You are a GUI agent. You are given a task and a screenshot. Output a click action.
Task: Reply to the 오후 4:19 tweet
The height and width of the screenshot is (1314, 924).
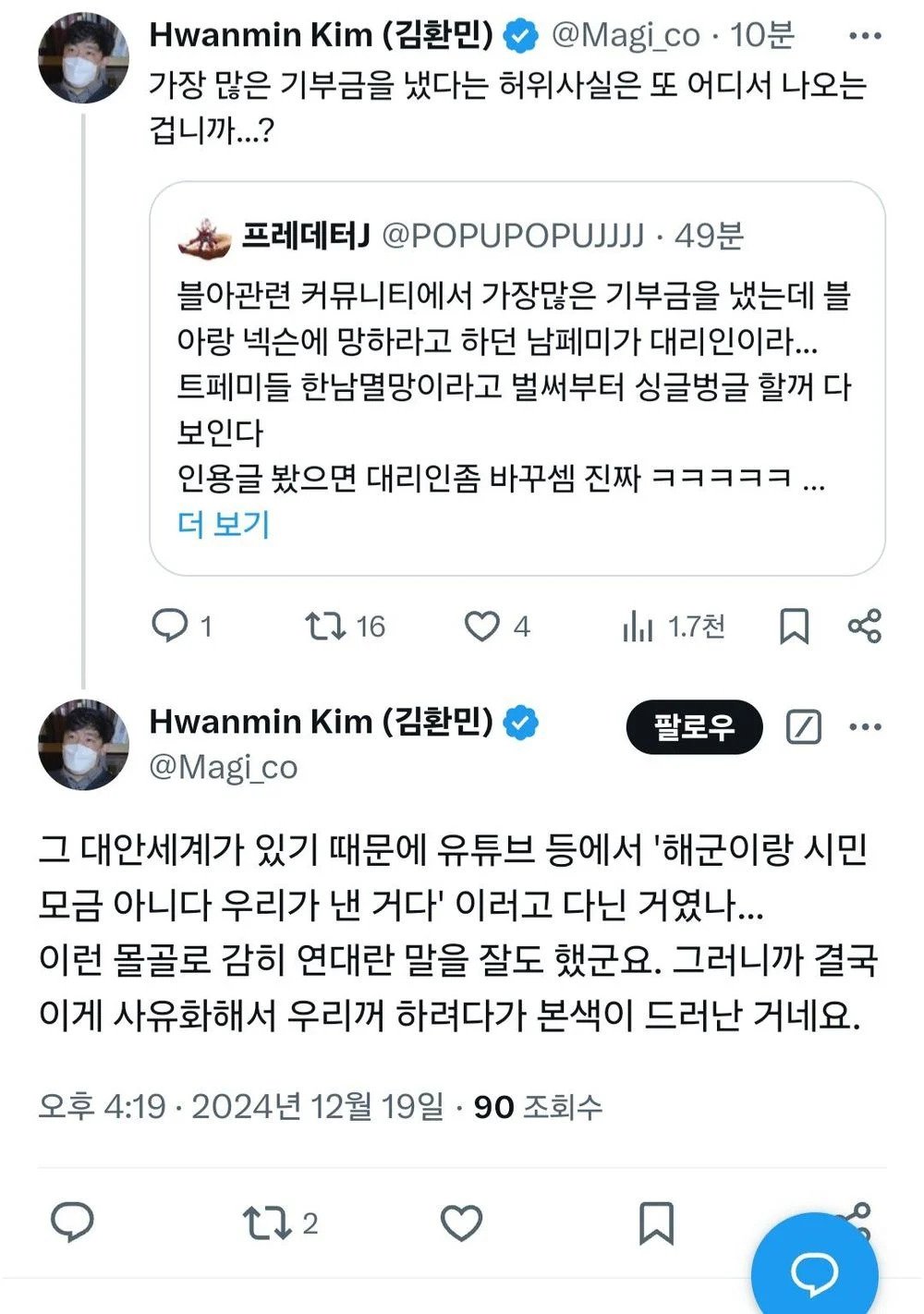pyautogui.click(x=71, y=1222)
